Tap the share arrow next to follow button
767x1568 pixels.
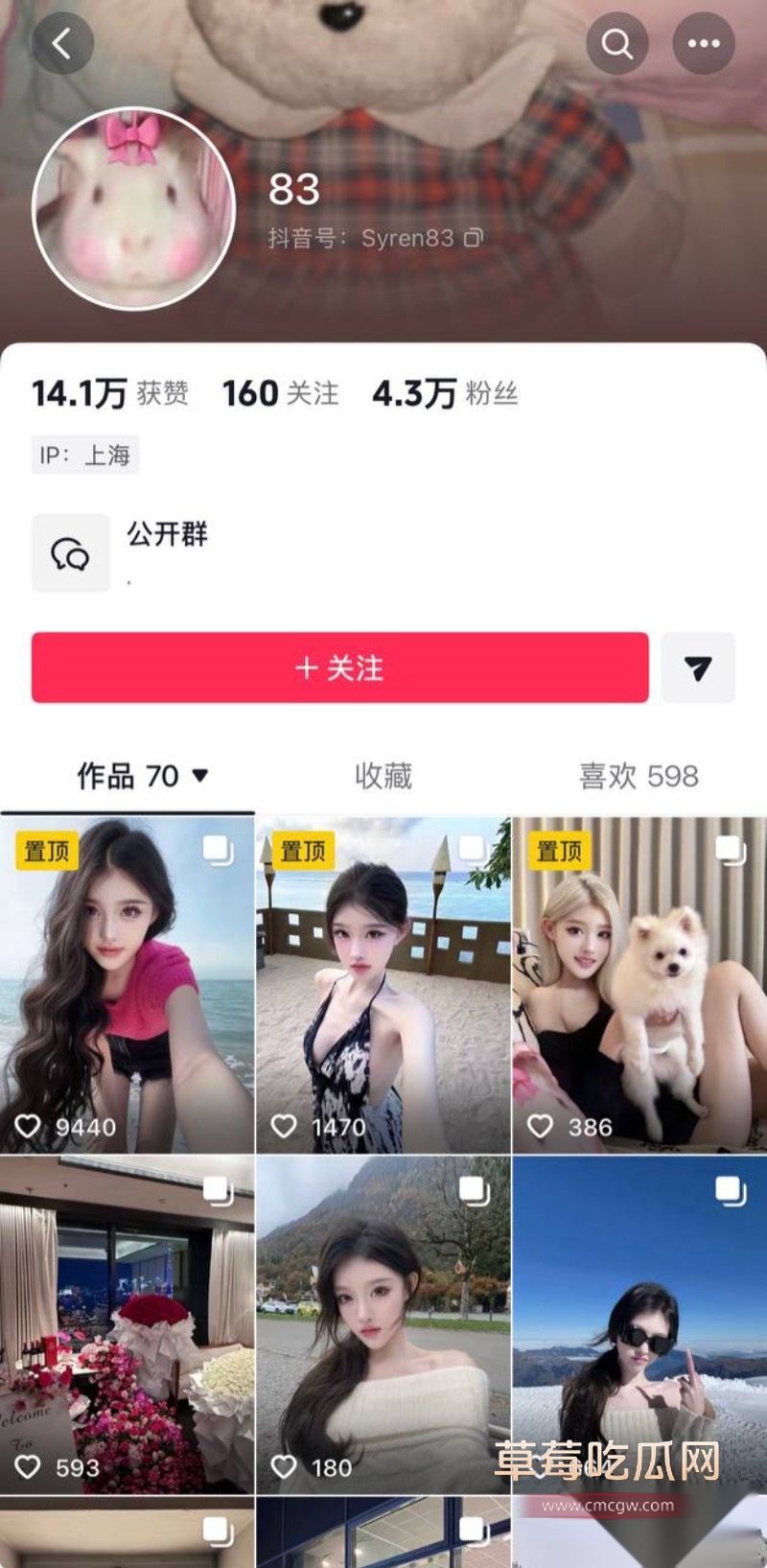click(x=699, y=668)
